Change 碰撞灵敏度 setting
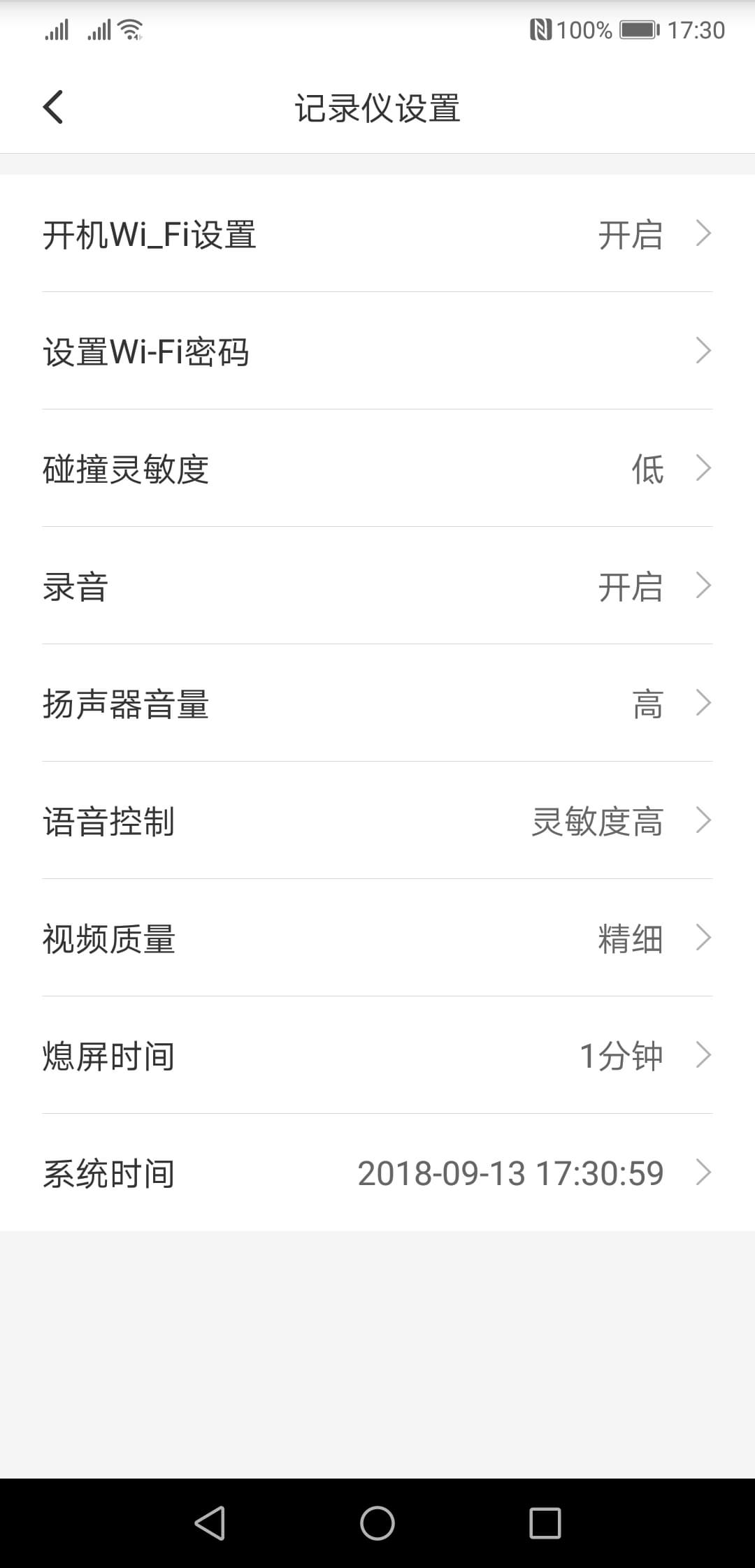 click(377, 469)
